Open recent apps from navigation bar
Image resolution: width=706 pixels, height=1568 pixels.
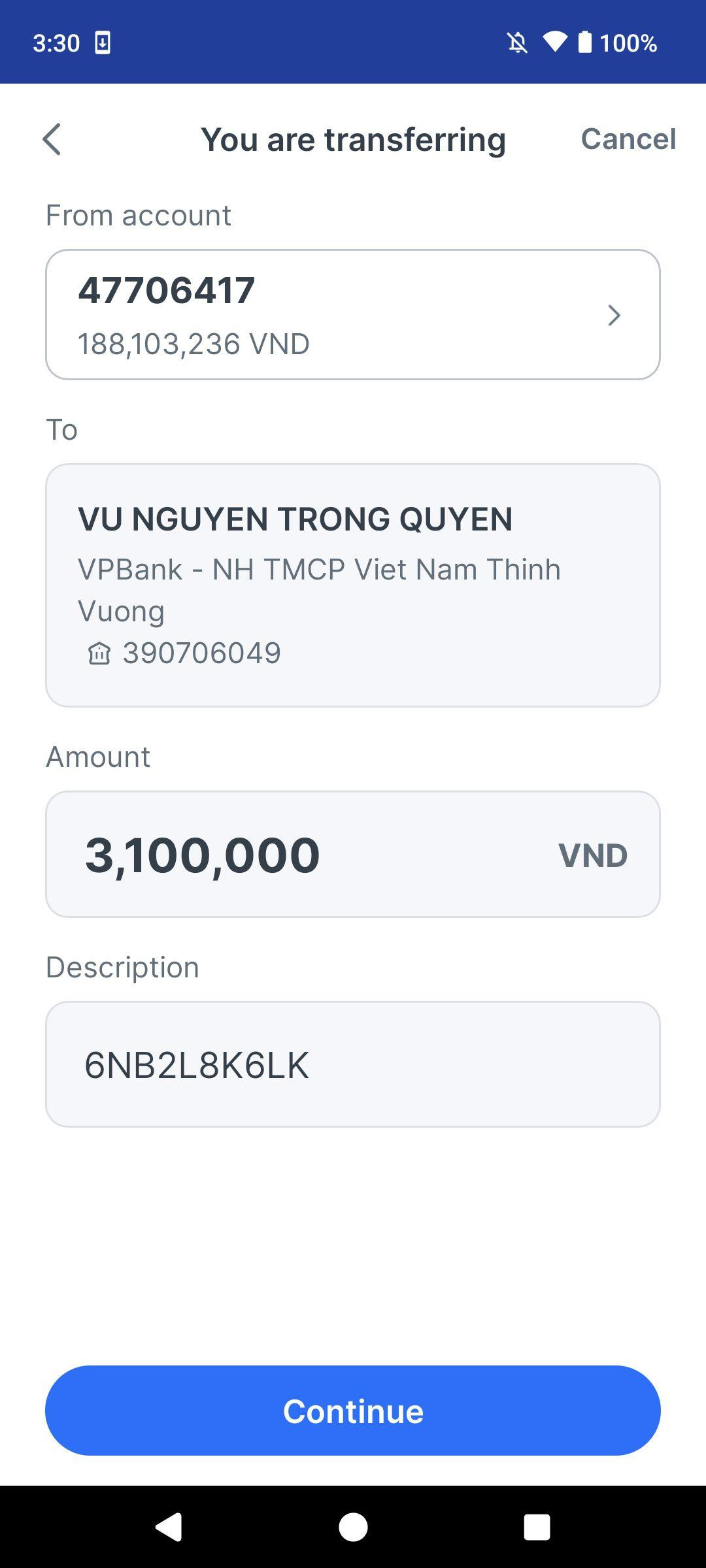[537, 1527]
